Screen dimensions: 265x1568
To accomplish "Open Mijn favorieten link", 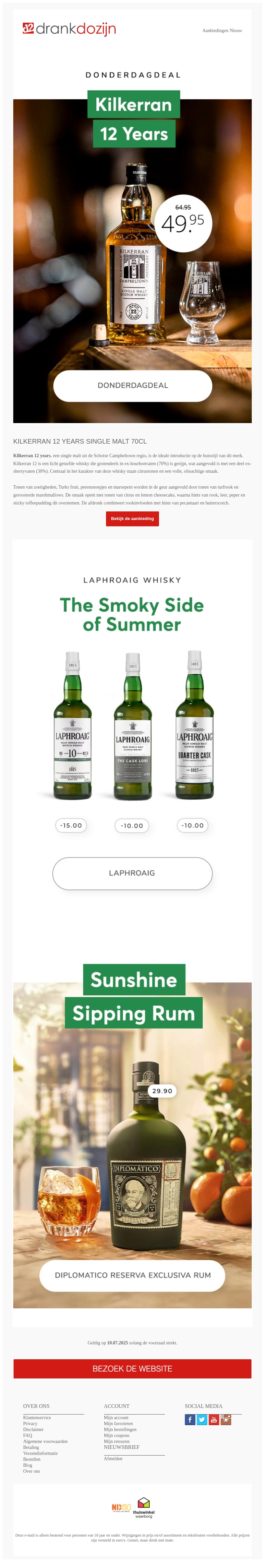I will 118,1424.
